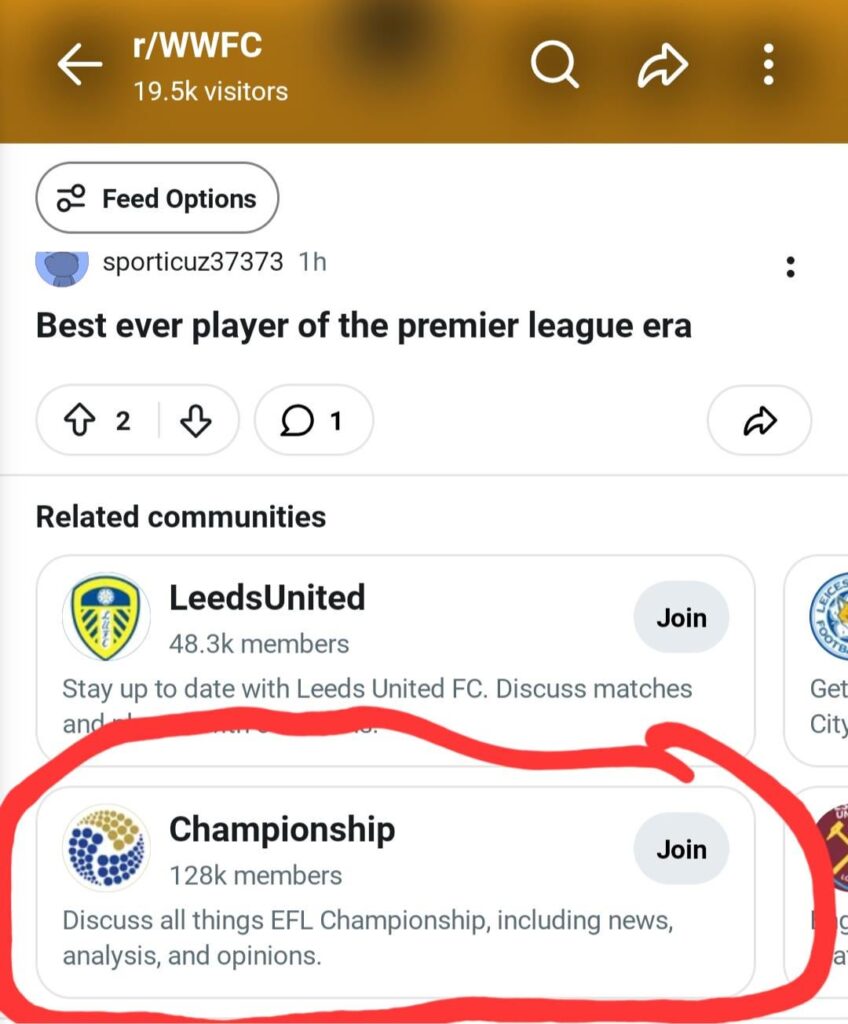Downvote the Best ever player post
This screenshot has width=848, height=1024.
196,422
